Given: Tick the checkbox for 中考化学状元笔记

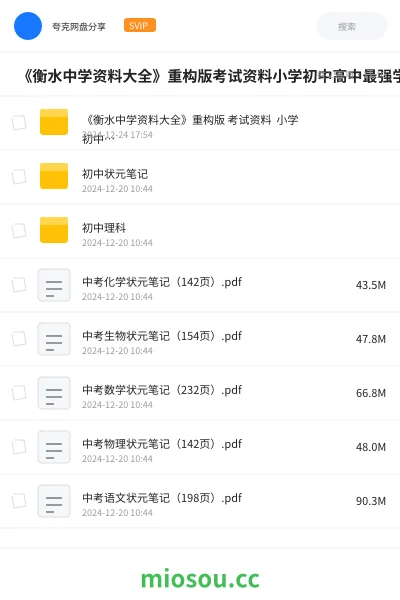Looking at the screenshot, I should (x=19, y=284).
